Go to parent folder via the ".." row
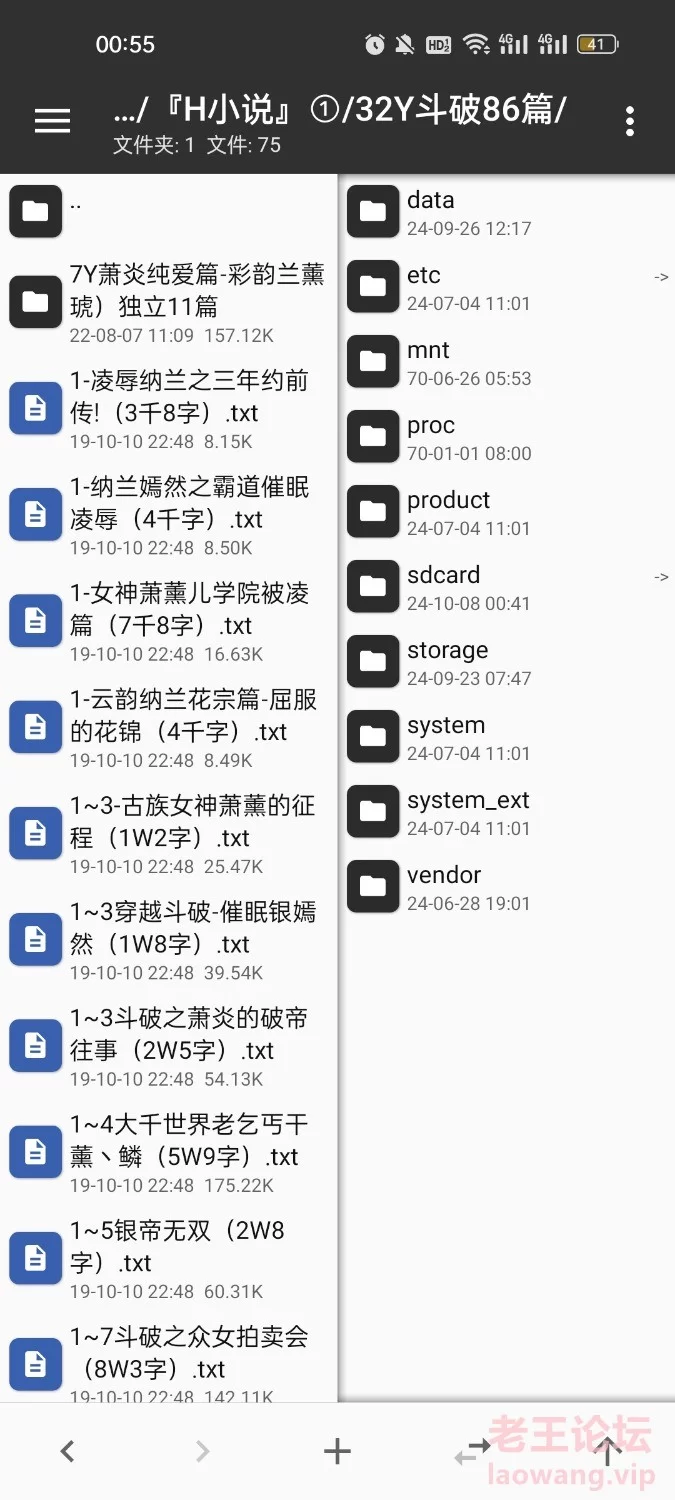This screenshot has height=1500, width=675. (168, 210)
